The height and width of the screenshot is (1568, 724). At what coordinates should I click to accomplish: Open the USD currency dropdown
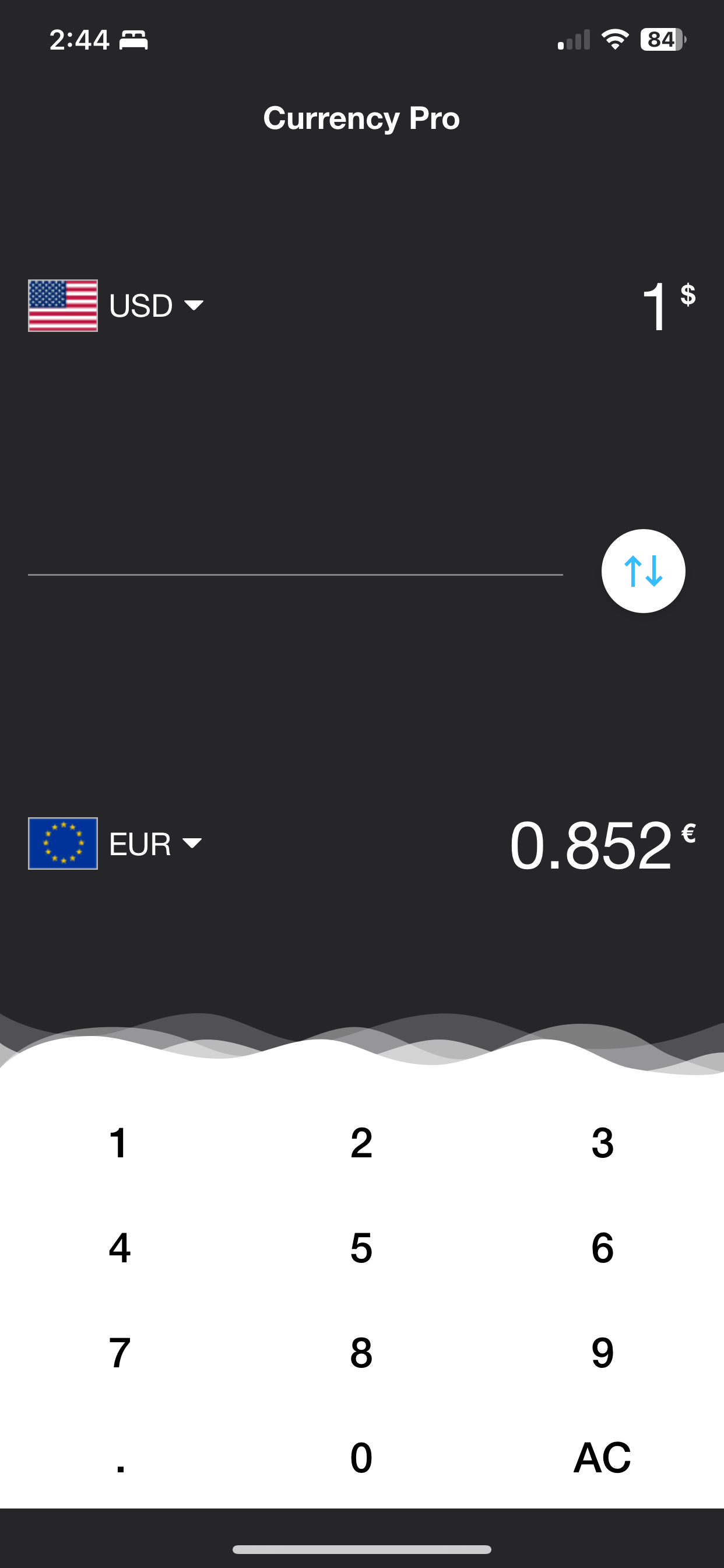point(156,306)
